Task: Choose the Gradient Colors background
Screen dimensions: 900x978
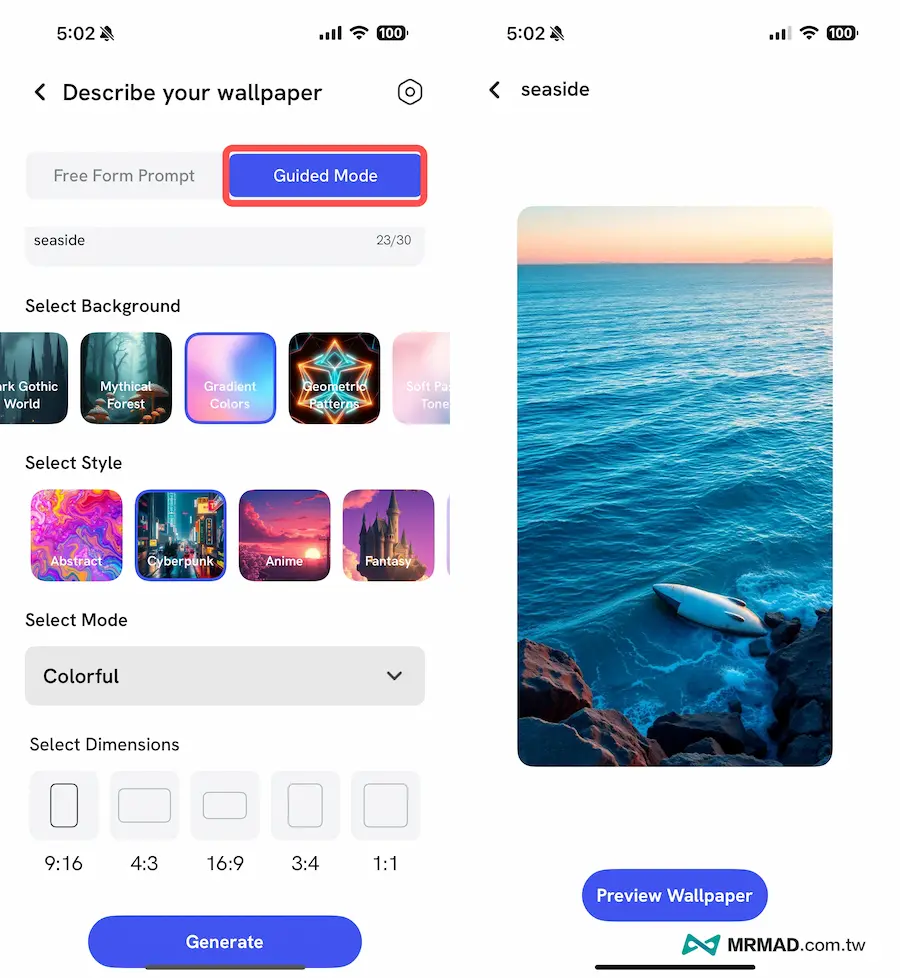Action: point(230,378)
